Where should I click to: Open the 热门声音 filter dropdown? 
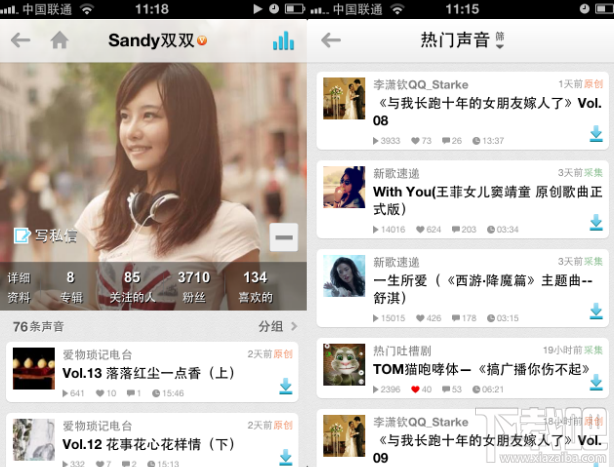pyautogui.click(x=462, y=41)
